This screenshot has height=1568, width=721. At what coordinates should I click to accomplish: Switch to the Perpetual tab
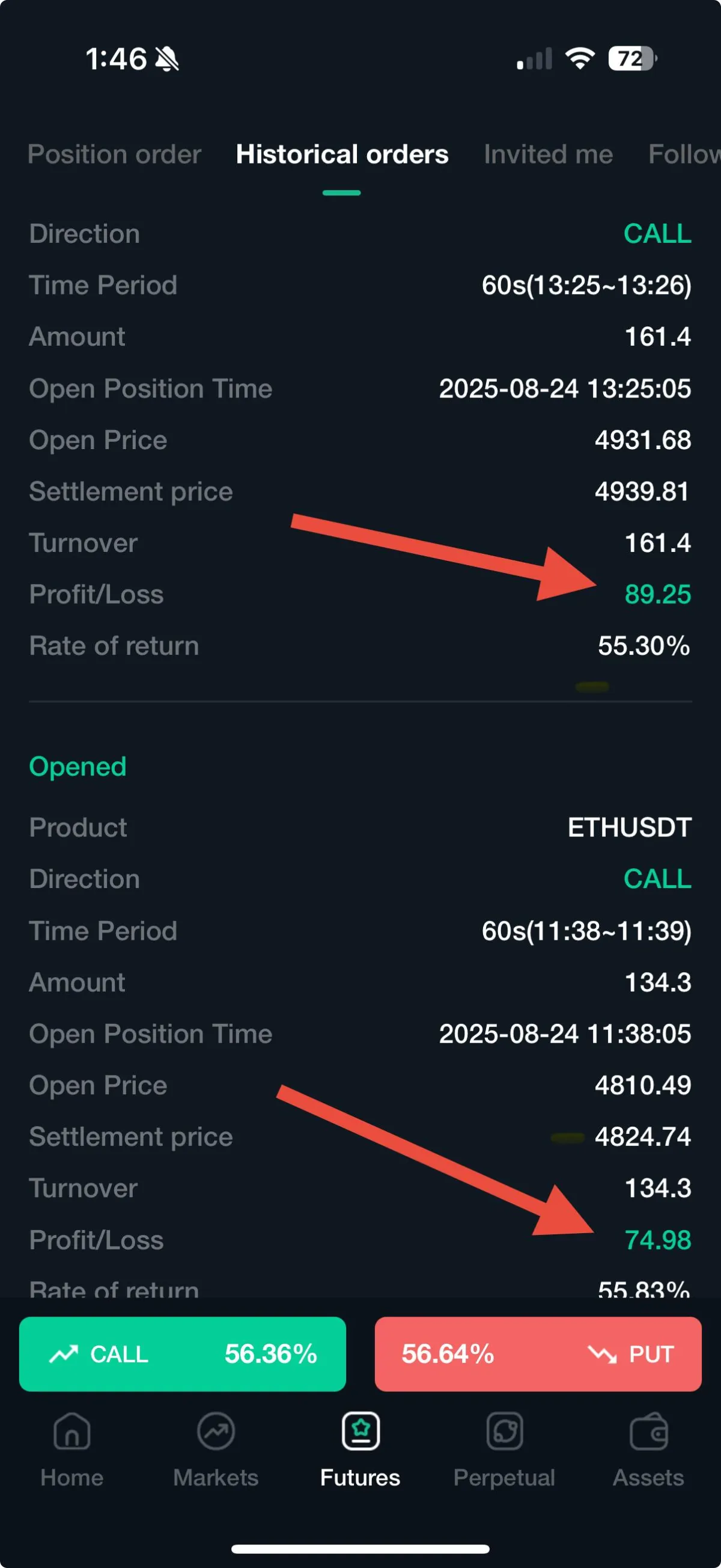[504, 1450]
